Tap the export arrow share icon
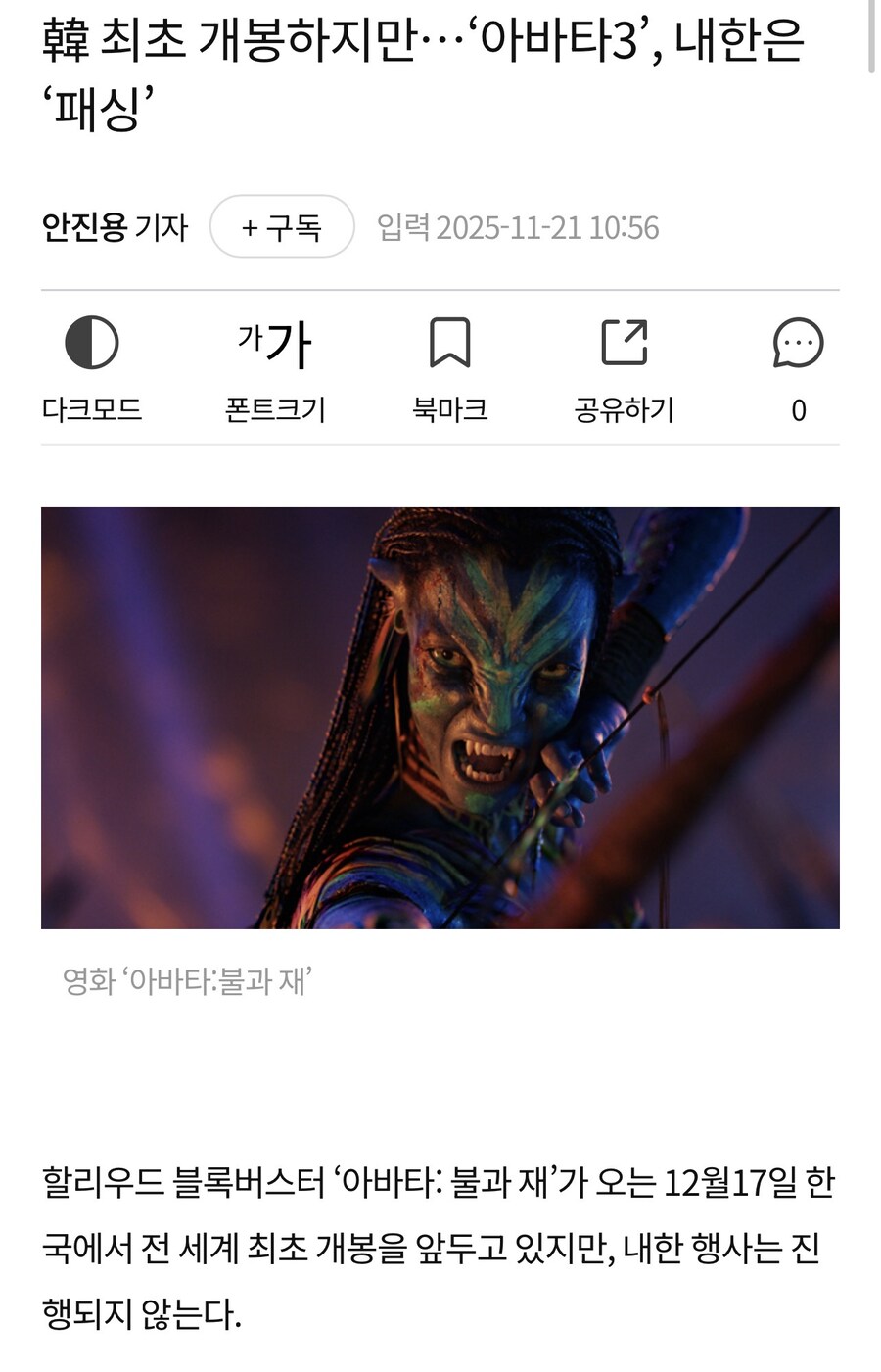 [626, 343]
